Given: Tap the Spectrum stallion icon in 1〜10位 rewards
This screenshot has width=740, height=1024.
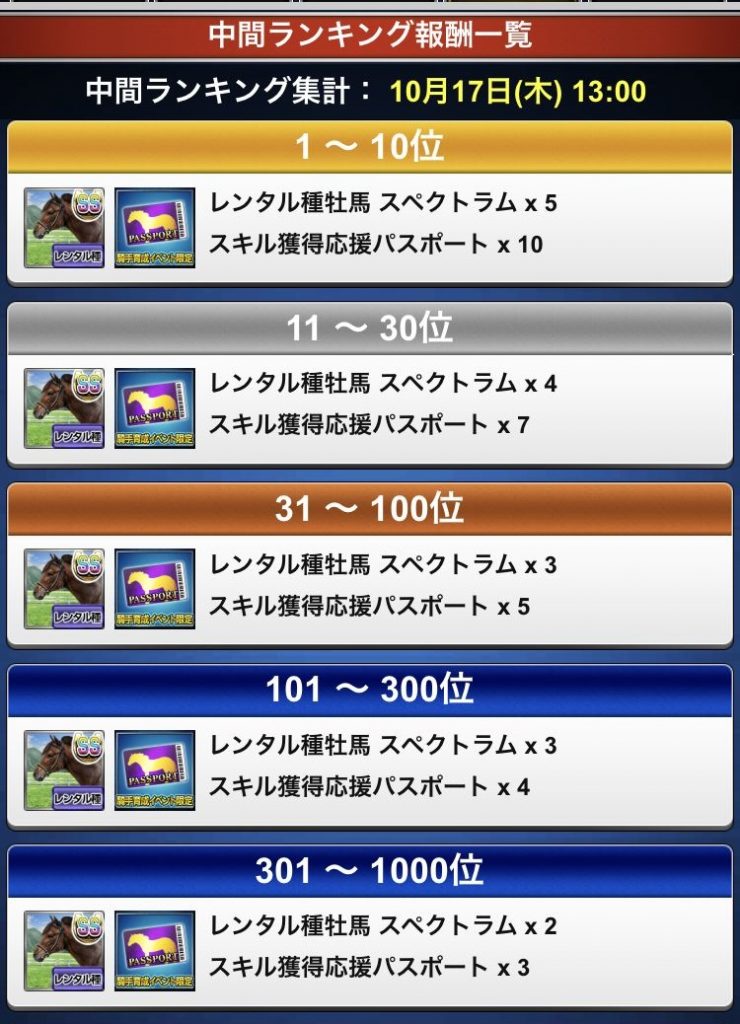Looking at the screenshot, I should (x=64, y=227).
